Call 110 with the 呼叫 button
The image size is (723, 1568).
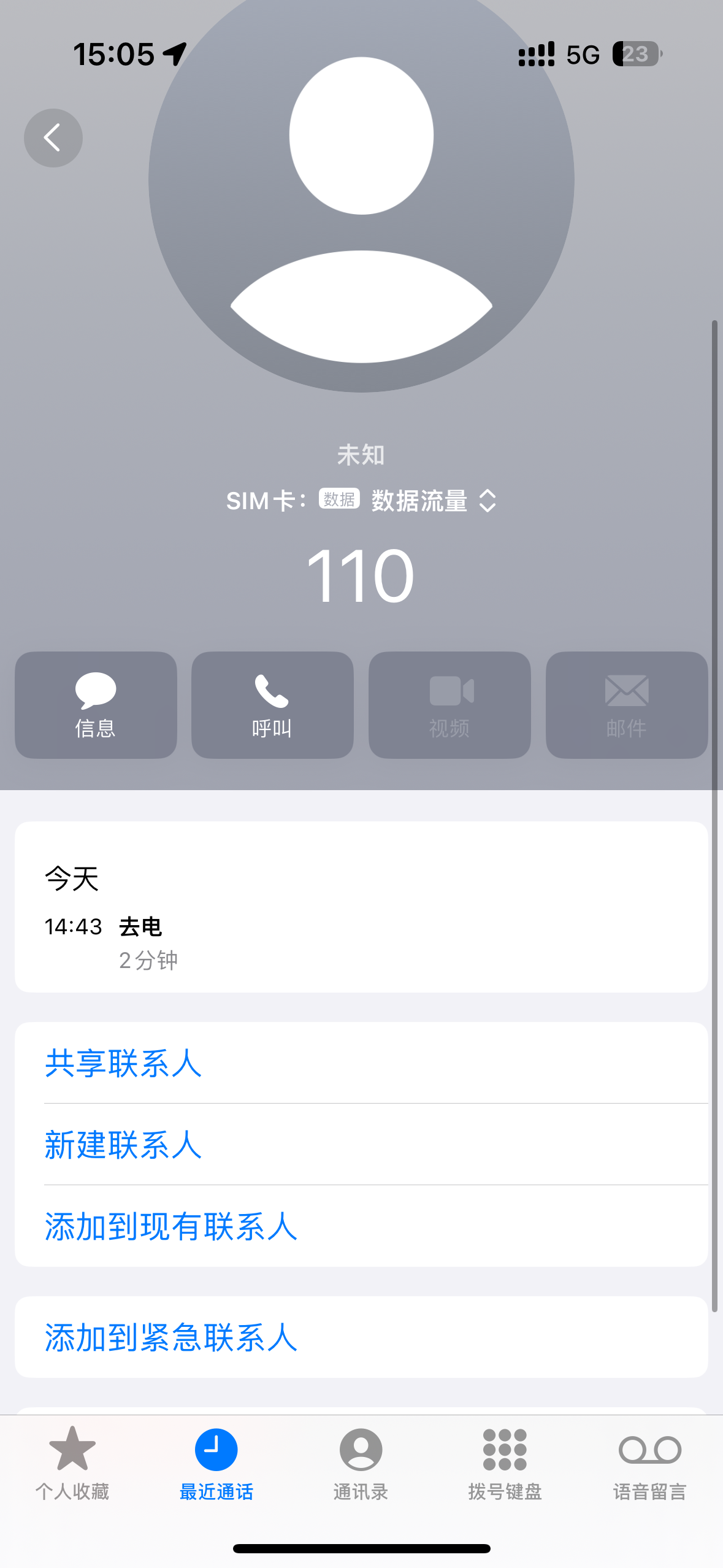[272, 705]
